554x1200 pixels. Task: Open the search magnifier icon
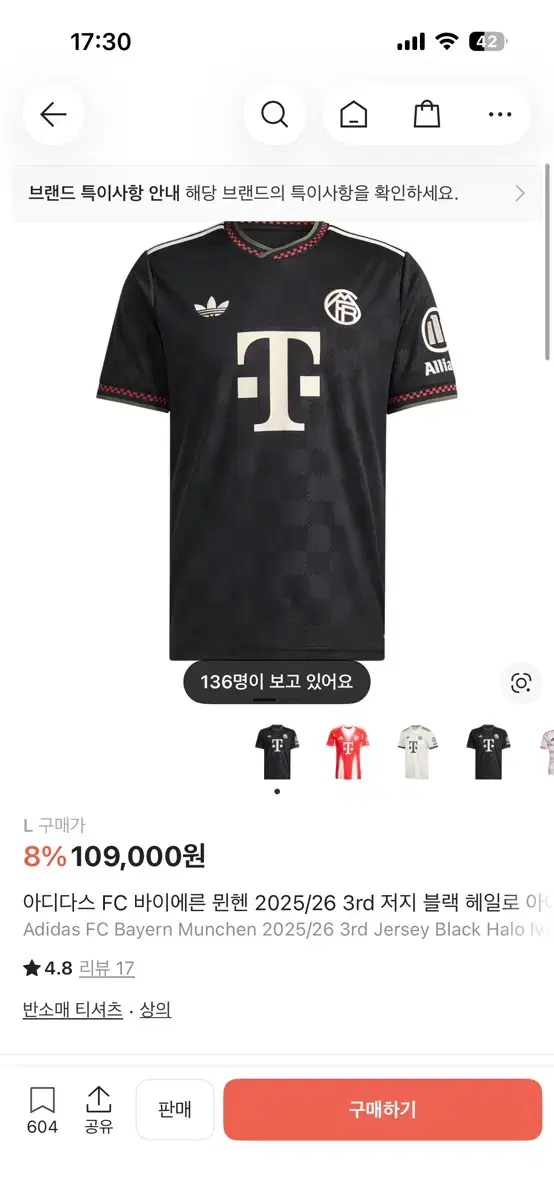coord(275,115)
